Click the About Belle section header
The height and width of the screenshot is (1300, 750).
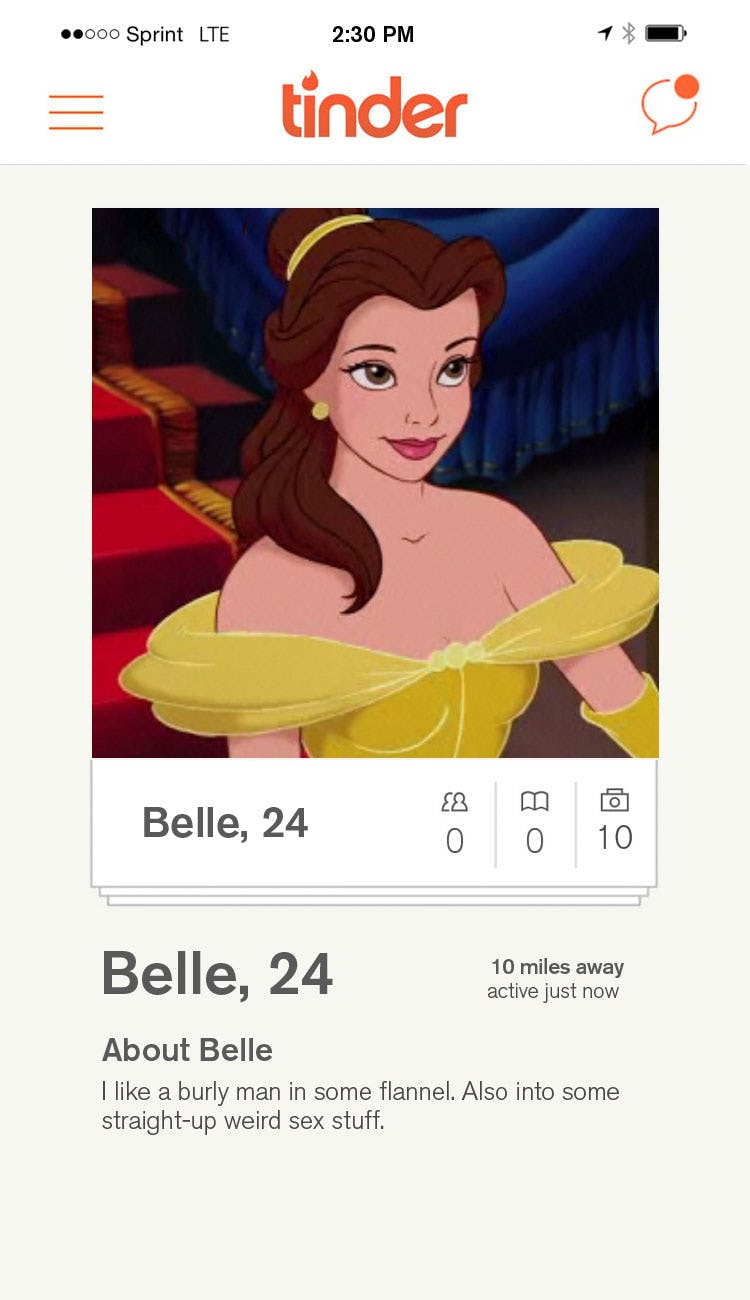click(187, 1051)
